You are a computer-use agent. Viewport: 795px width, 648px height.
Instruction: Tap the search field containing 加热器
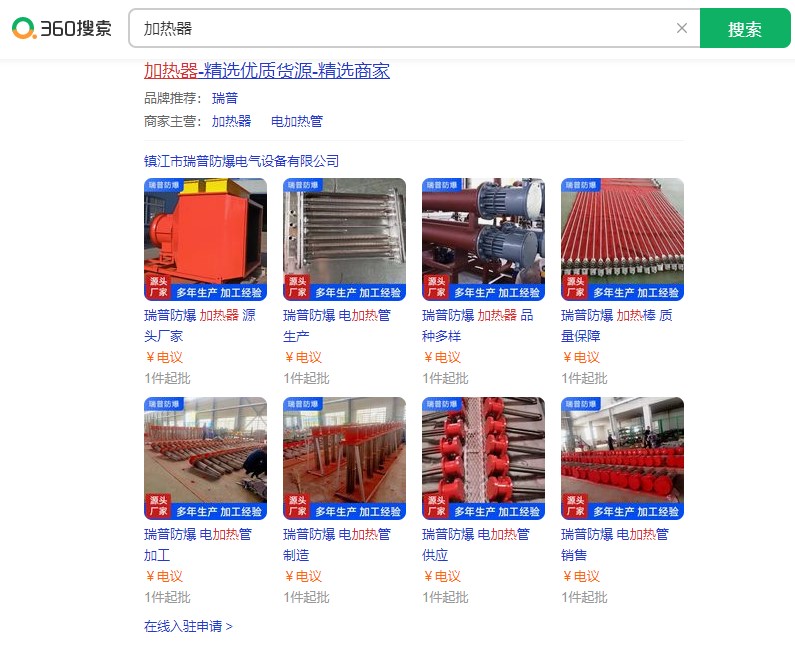(400, 29)
